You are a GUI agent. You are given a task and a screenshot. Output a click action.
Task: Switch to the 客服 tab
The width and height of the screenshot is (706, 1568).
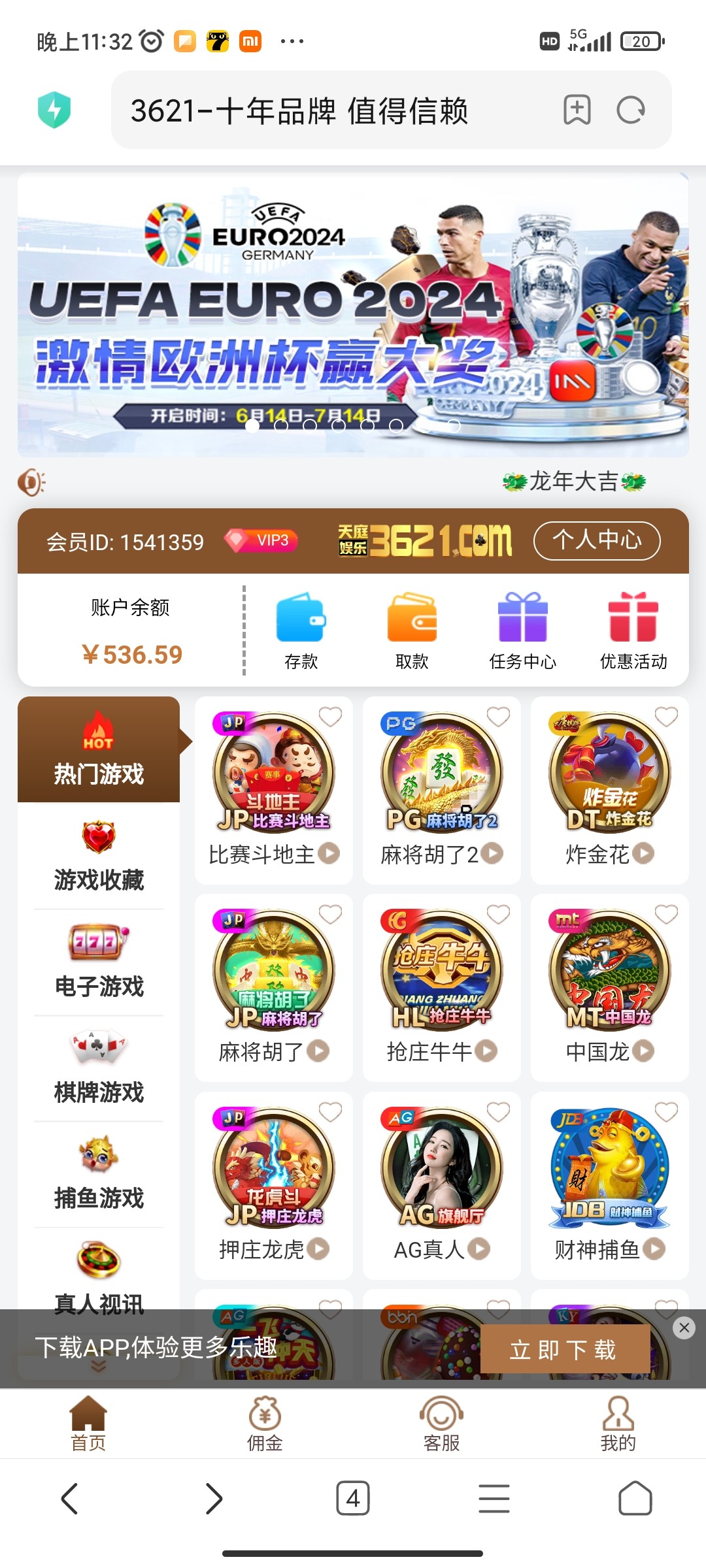[441, 1424]
